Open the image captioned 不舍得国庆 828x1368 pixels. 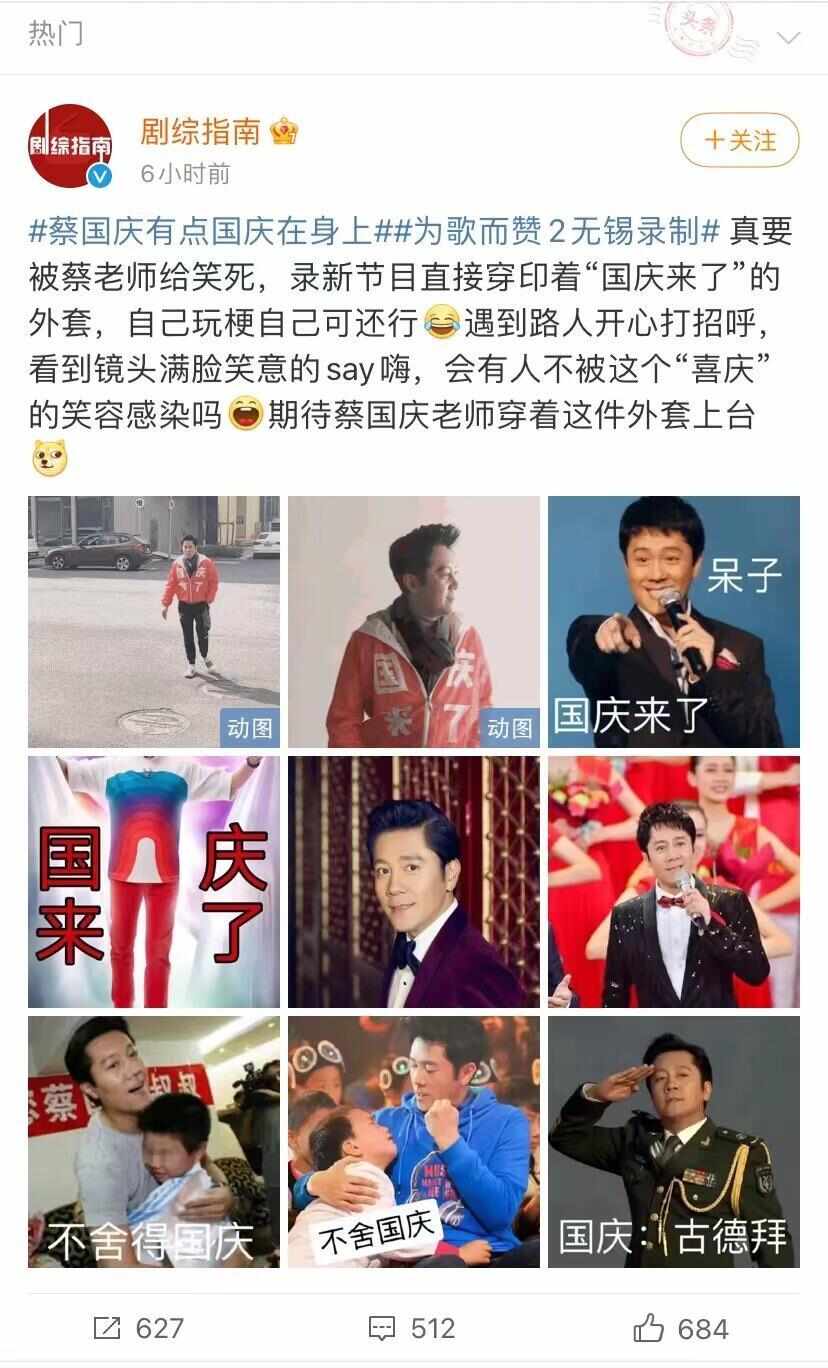point(153,1141)
